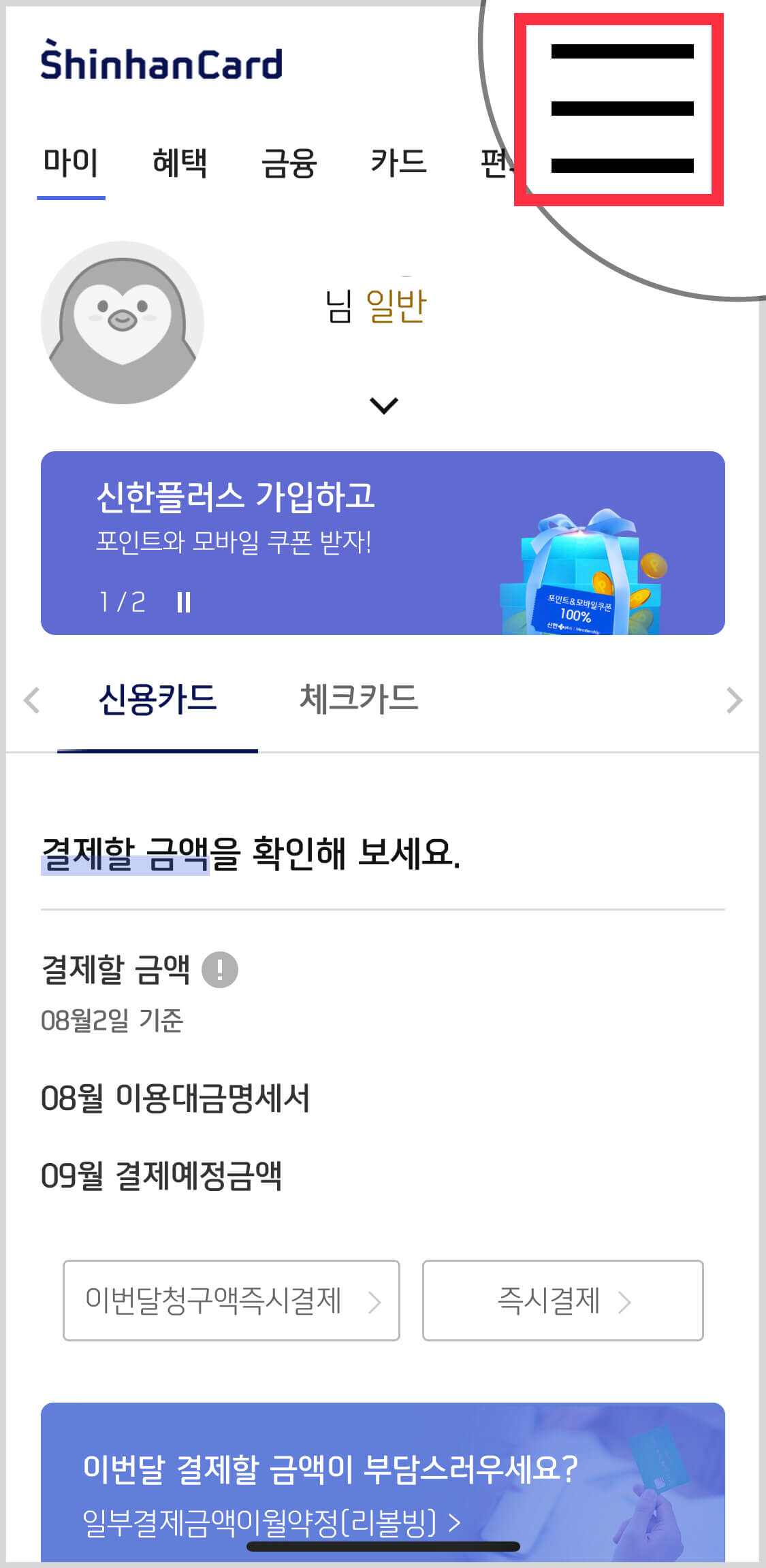
Task: Click the ShinhanCard logo
Action: point(161,65)
